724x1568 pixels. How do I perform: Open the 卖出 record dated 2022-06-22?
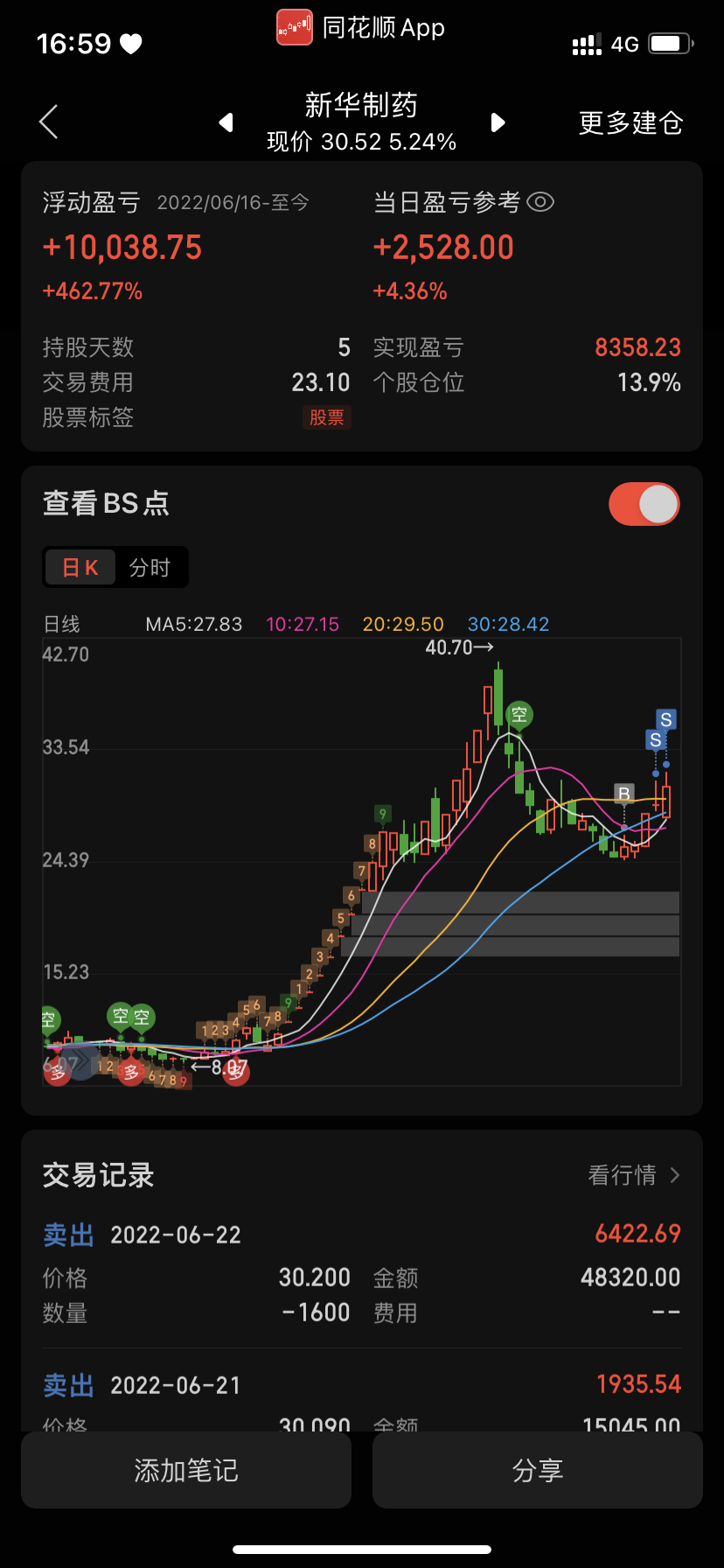[361, 1273]
